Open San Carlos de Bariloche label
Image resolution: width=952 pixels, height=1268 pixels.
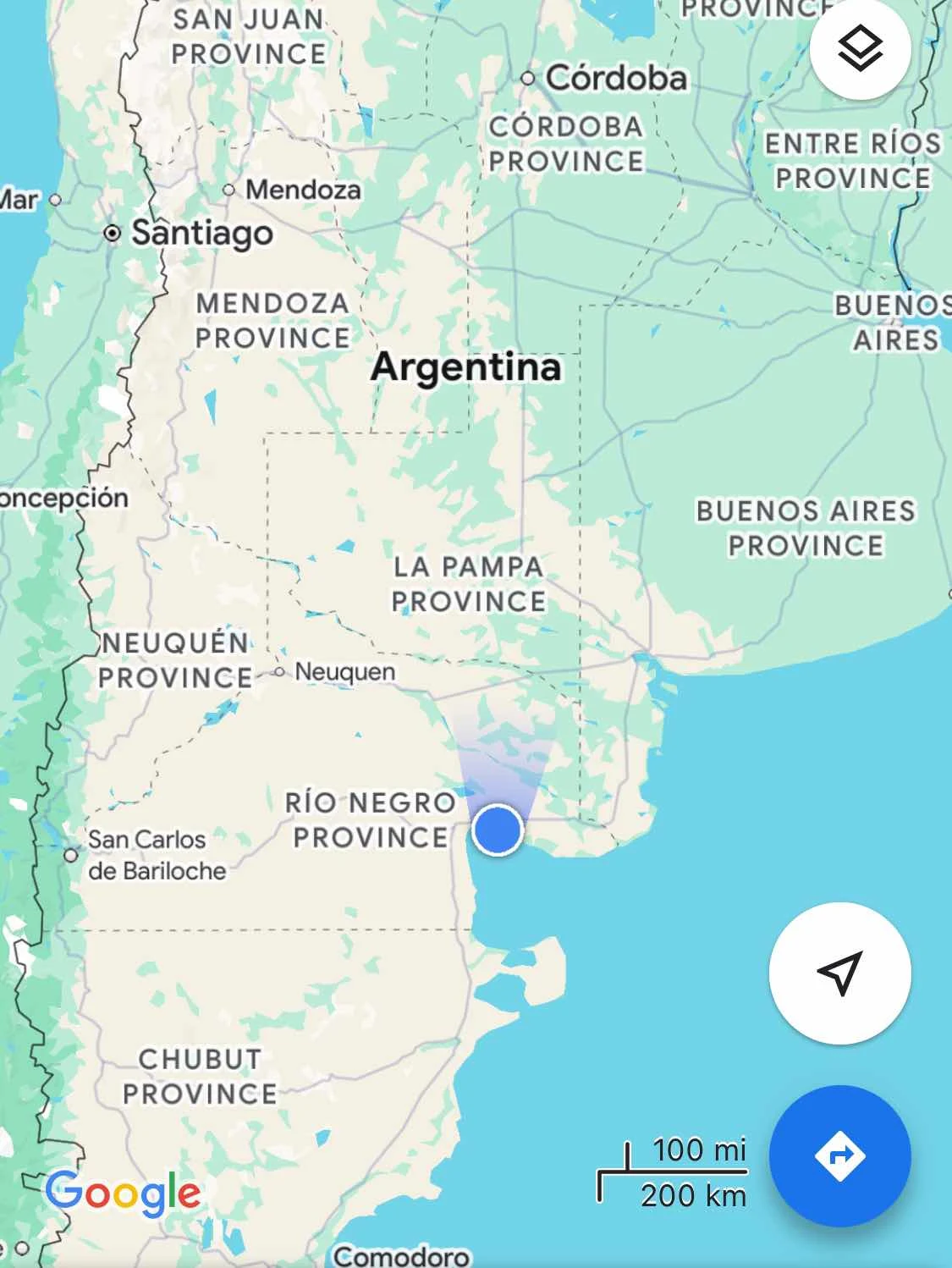pos(157,855)
